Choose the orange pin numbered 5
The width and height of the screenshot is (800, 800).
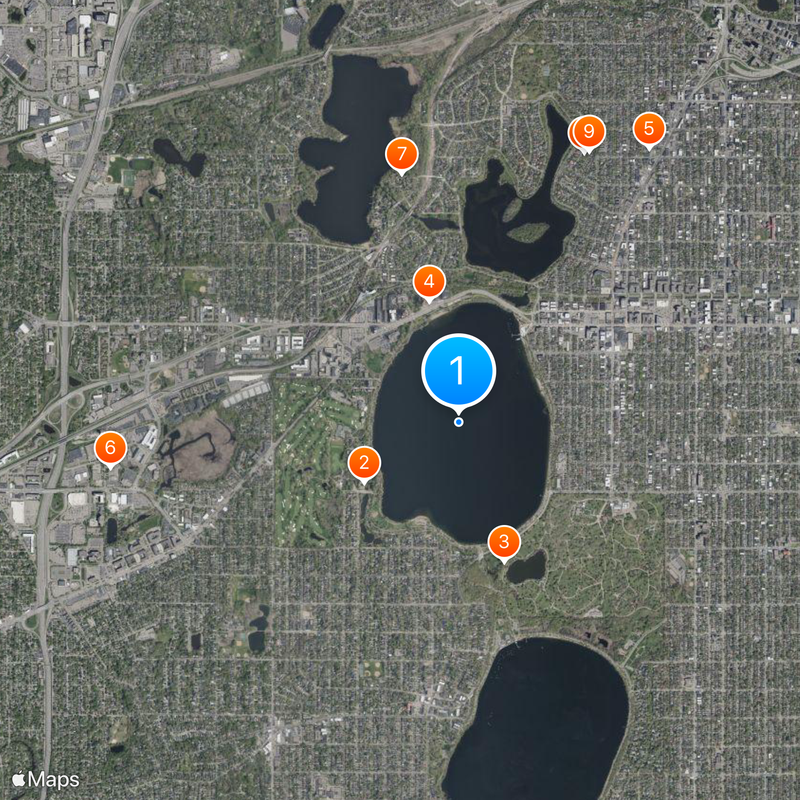click(x=649, y=128)
